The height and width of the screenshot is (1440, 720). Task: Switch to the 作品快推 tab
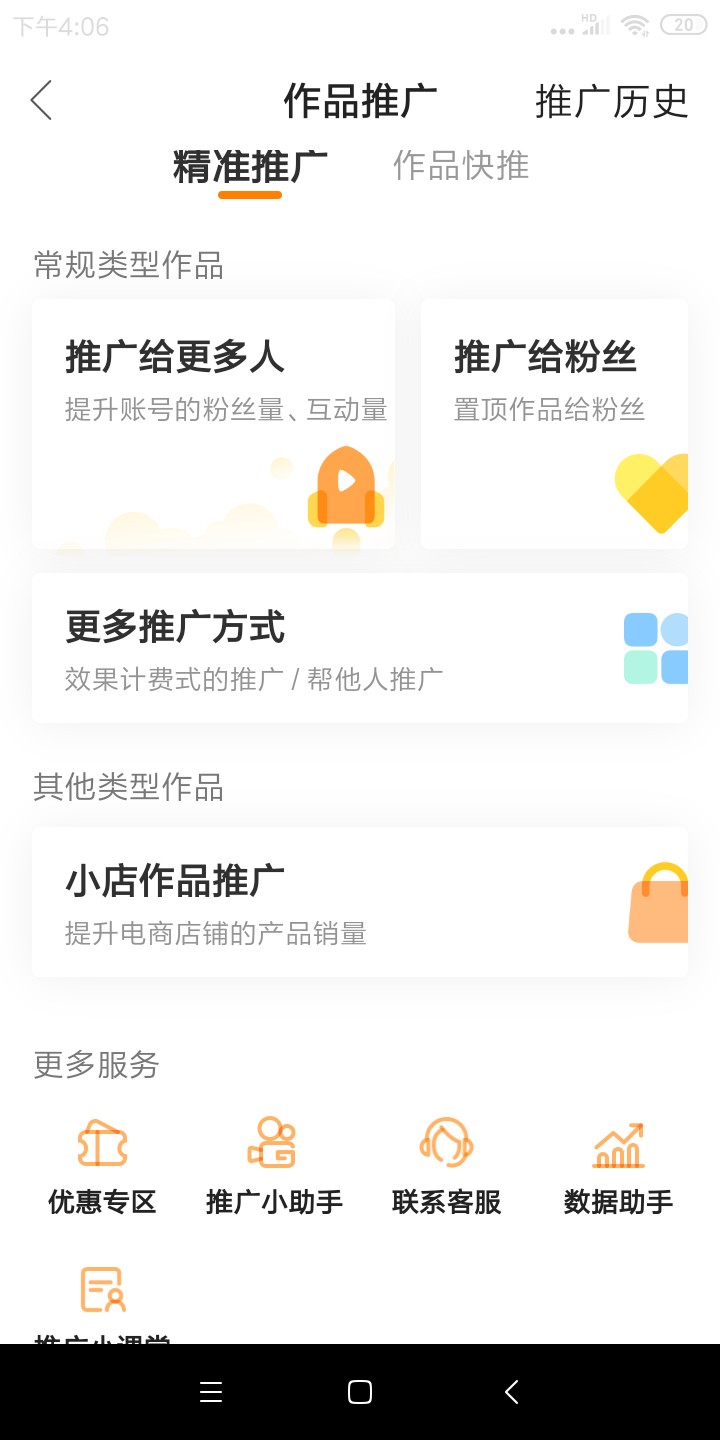[x=460, y=166]
